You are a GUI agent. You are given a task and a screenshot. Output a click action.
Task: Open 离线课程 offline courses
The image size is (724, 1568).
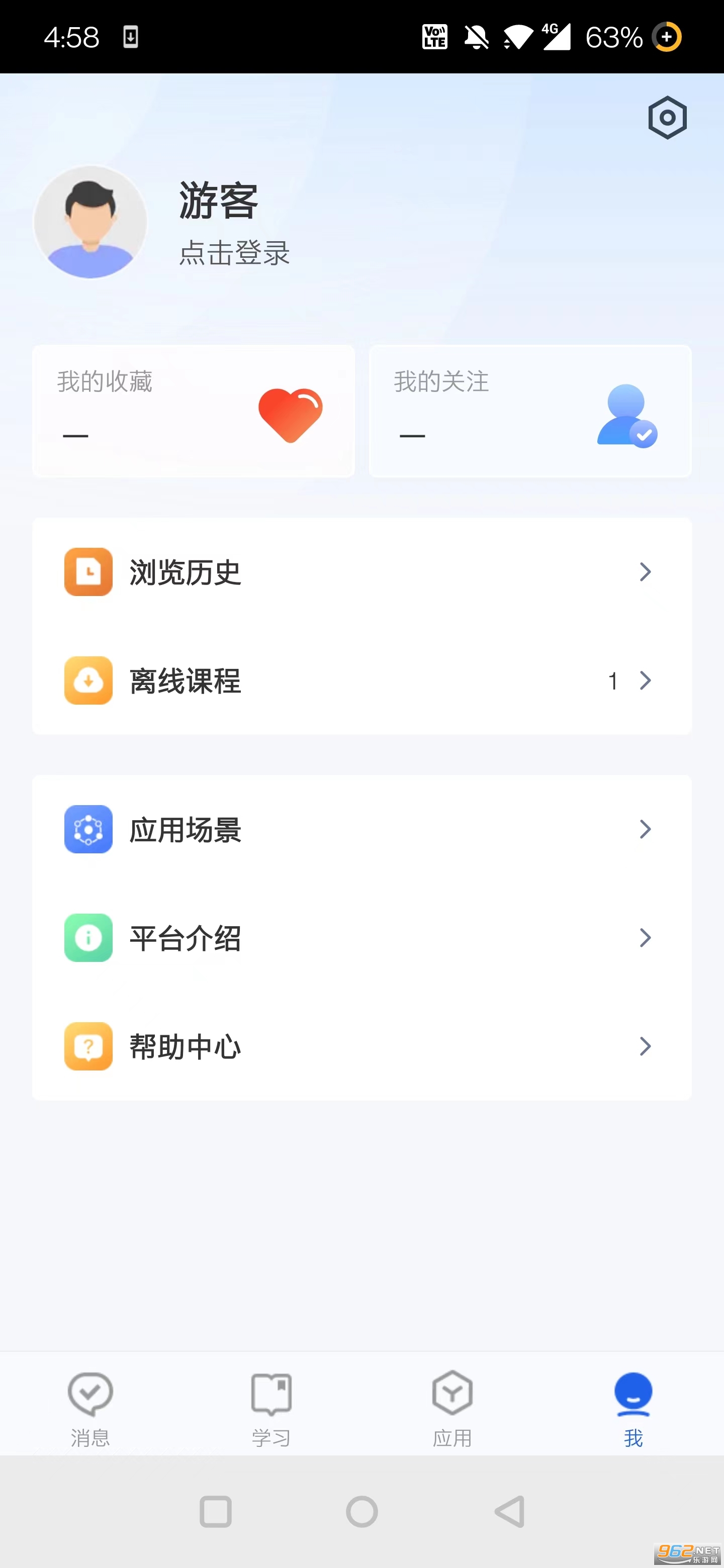[x=361, y=680]
